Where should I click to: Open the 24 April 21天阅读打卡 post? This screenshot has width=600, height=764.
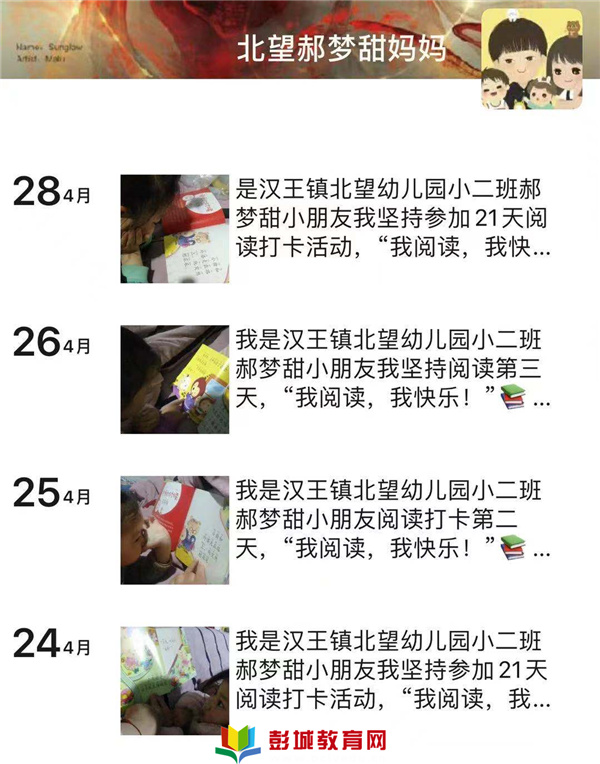pos(392,670)
